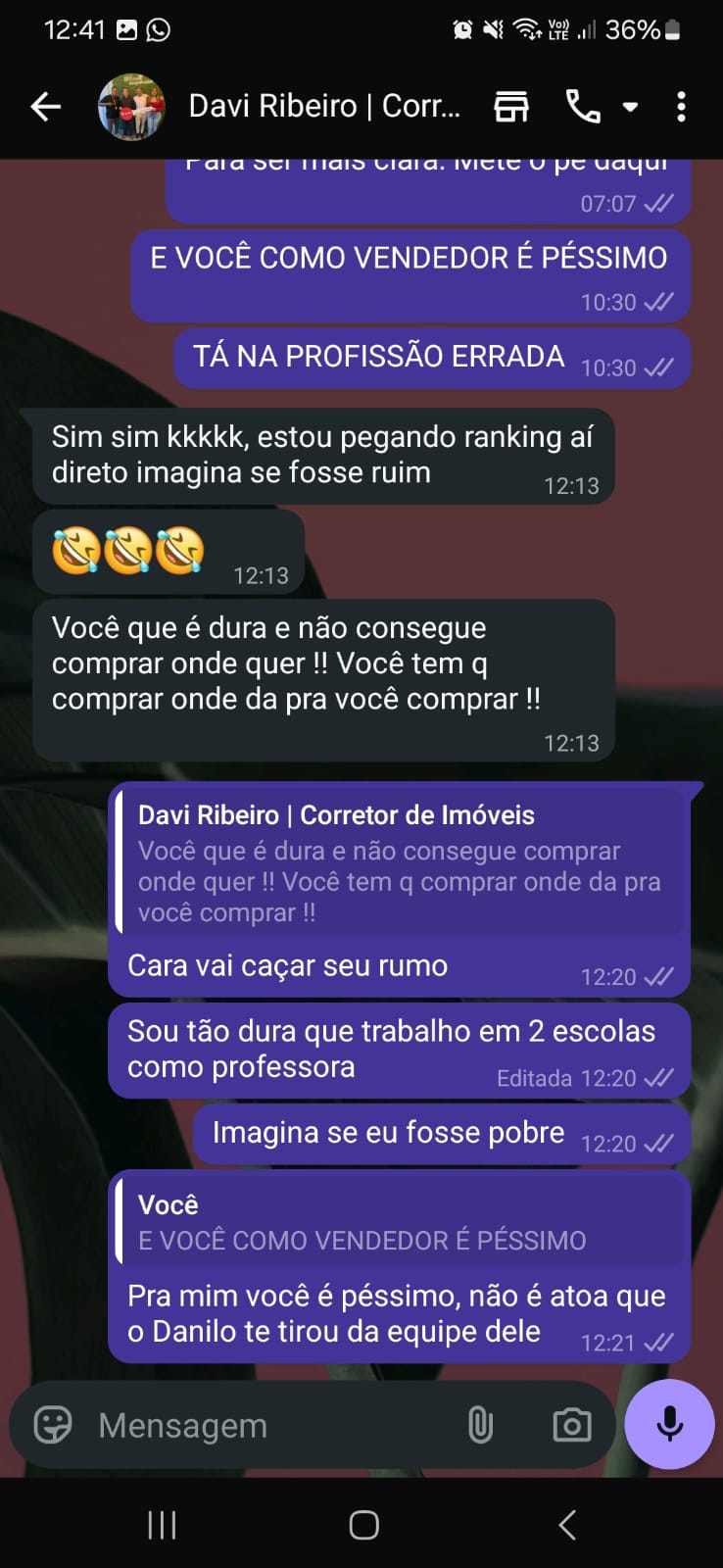
Task: Open Davi Ribeiro's profile picture
Action: 131,106
